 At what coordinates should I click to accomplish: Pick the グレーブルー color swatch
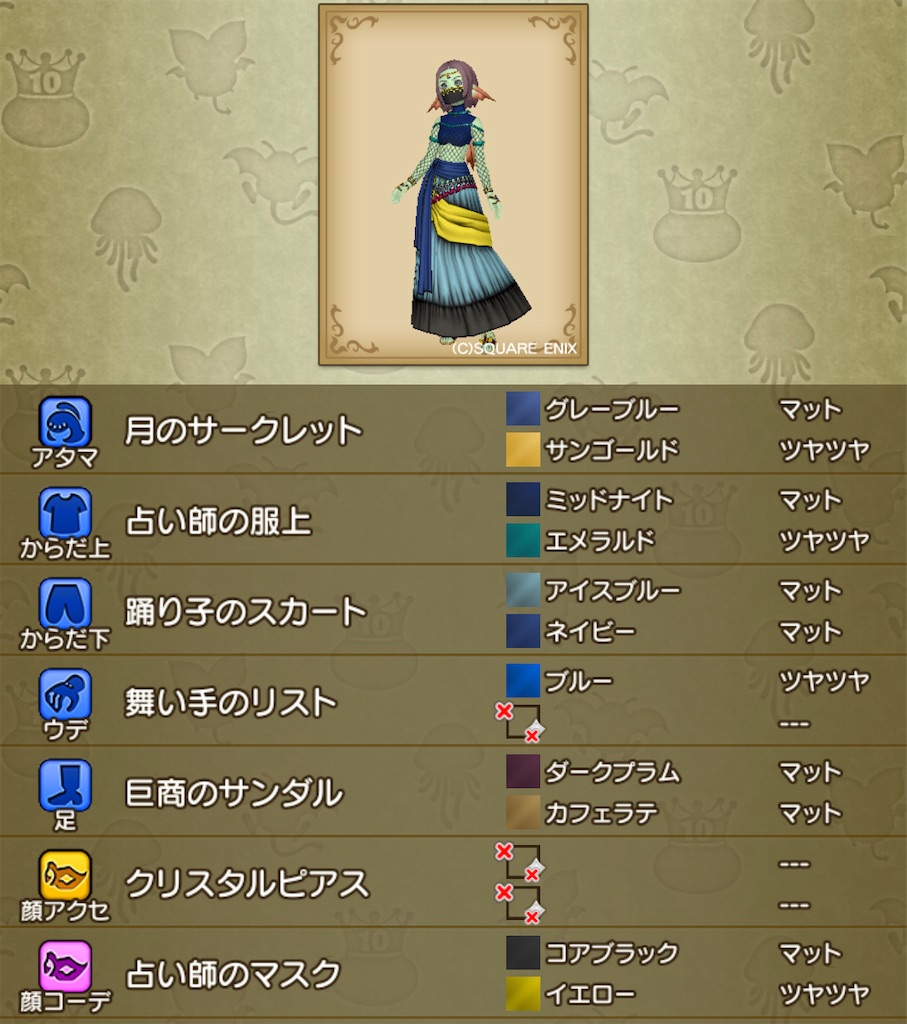coord(524,409)
